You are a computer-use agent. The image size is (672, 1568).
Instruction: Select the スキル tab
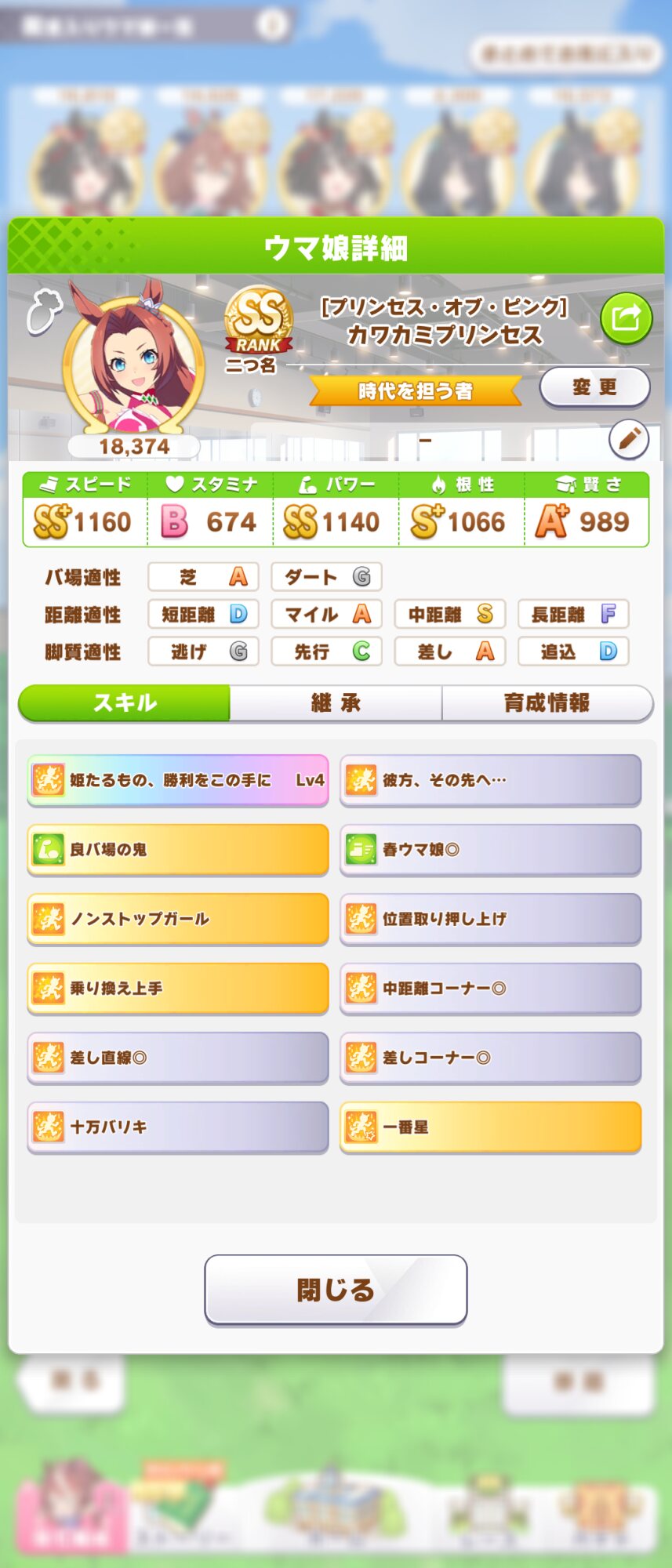[x=125, y=702]
